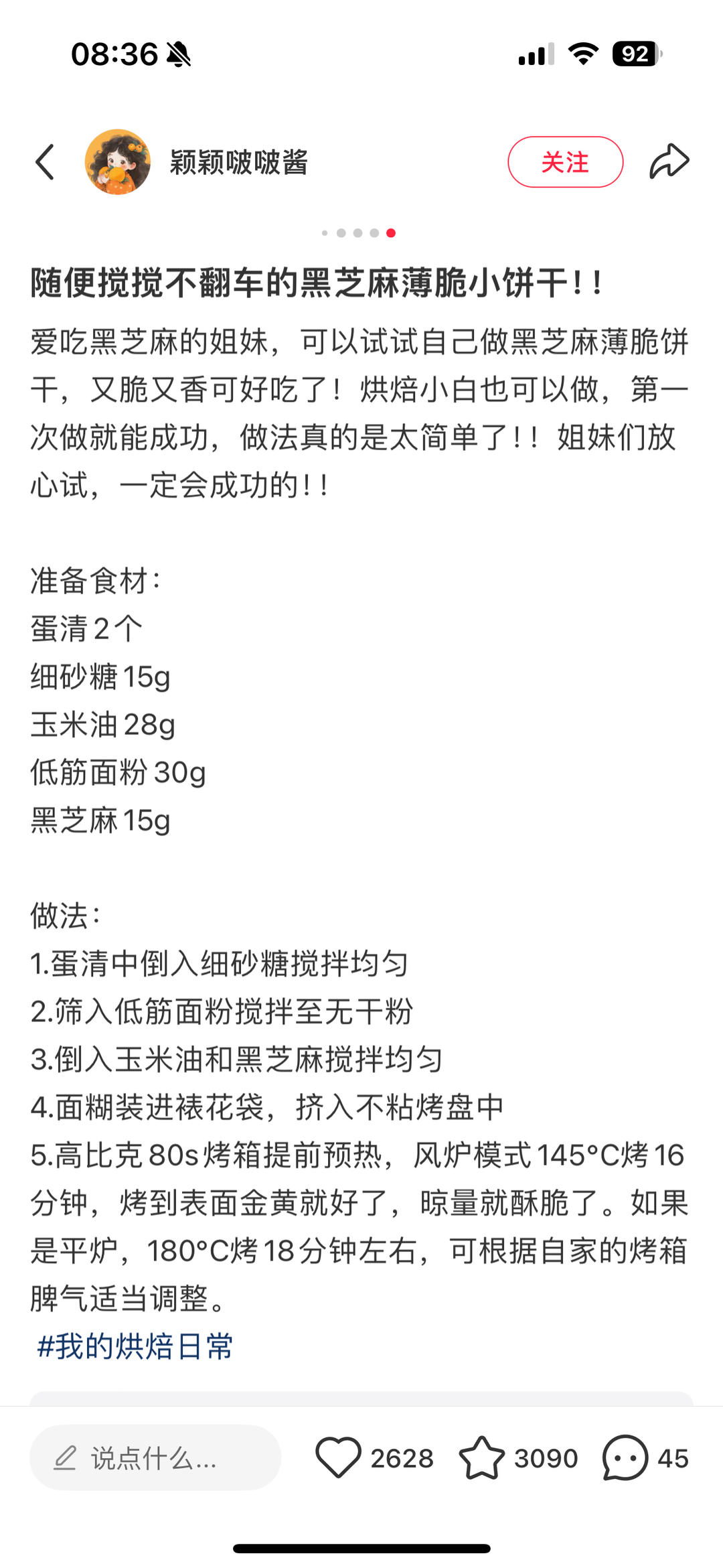Screen dimensions: 723x1568
Task: Tap the 说点什么 comment field
Action: [155, 1457]
